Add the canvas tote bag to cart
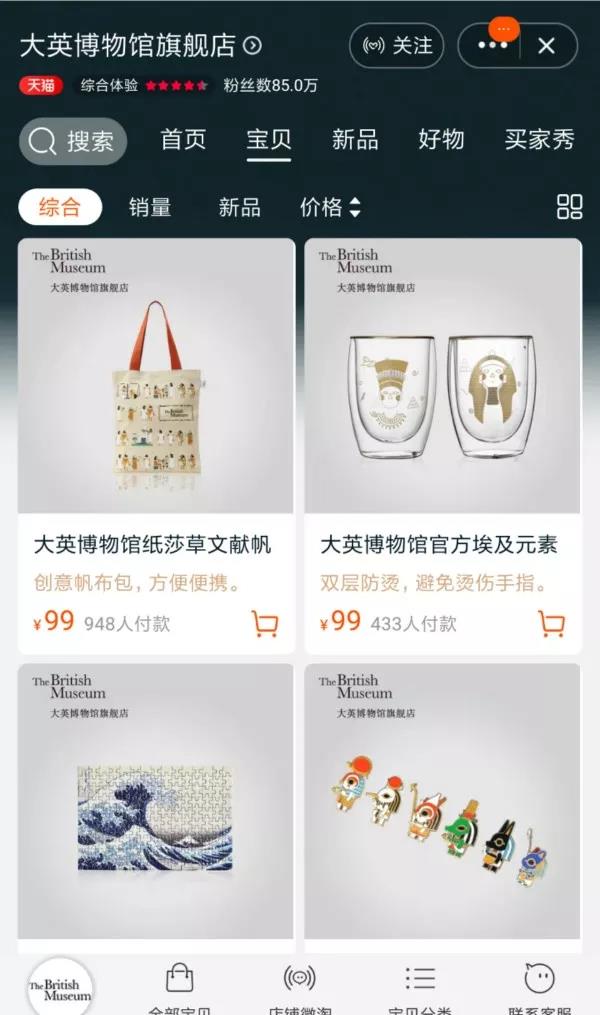The image size is (600, 1015). (x=265, y=623)
